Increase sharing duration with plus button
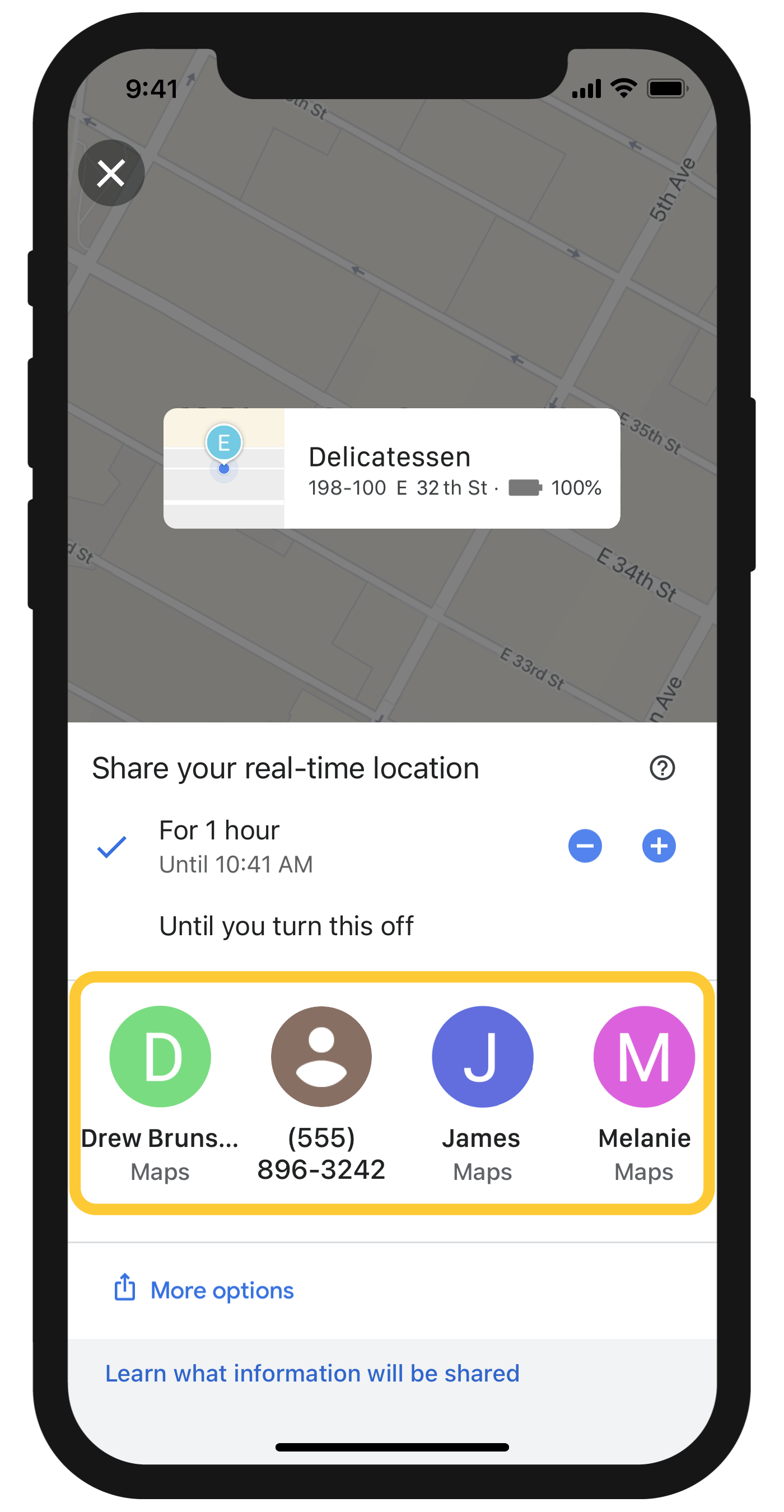 [659, 846]
